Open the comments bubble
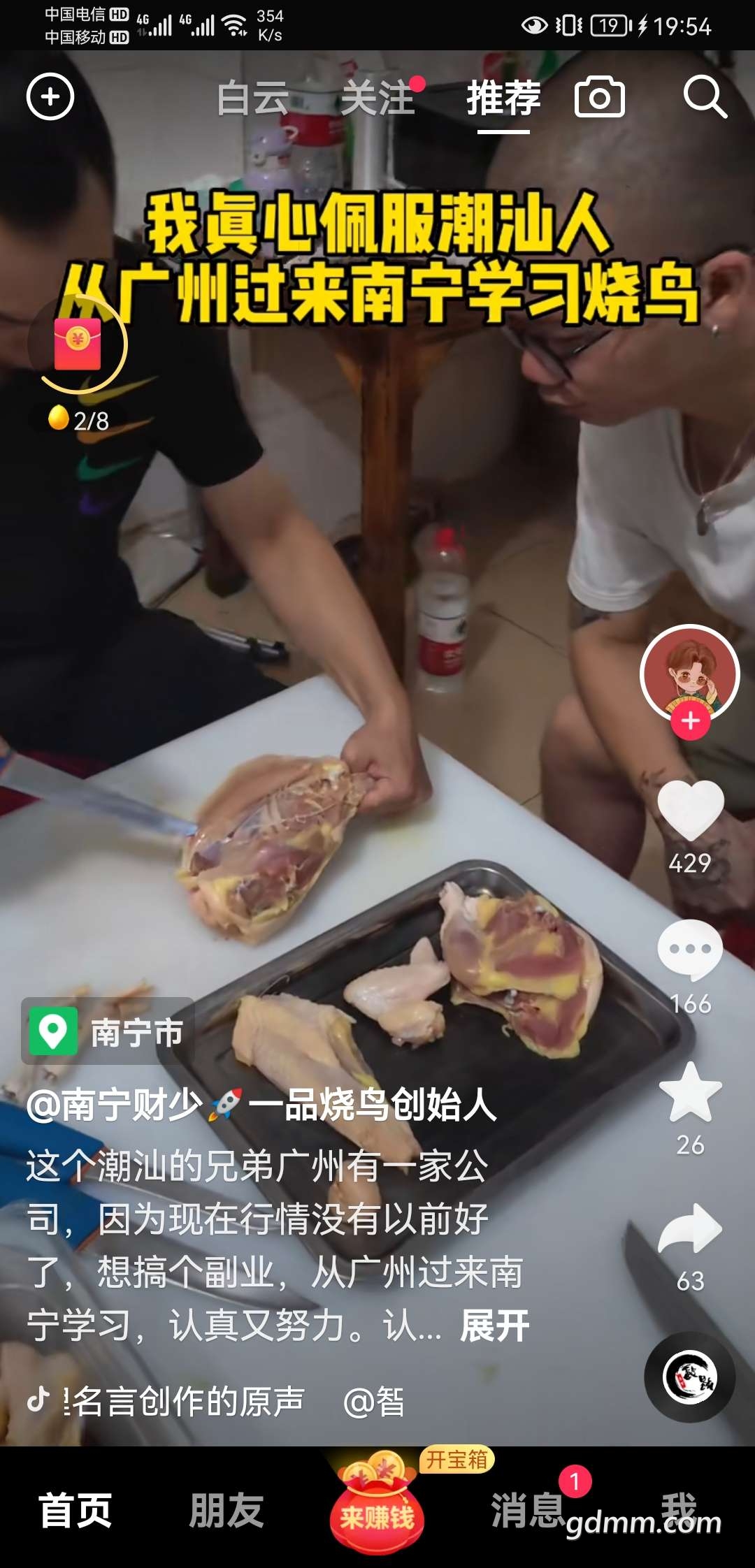755x1568 pixels. point(690,950)
